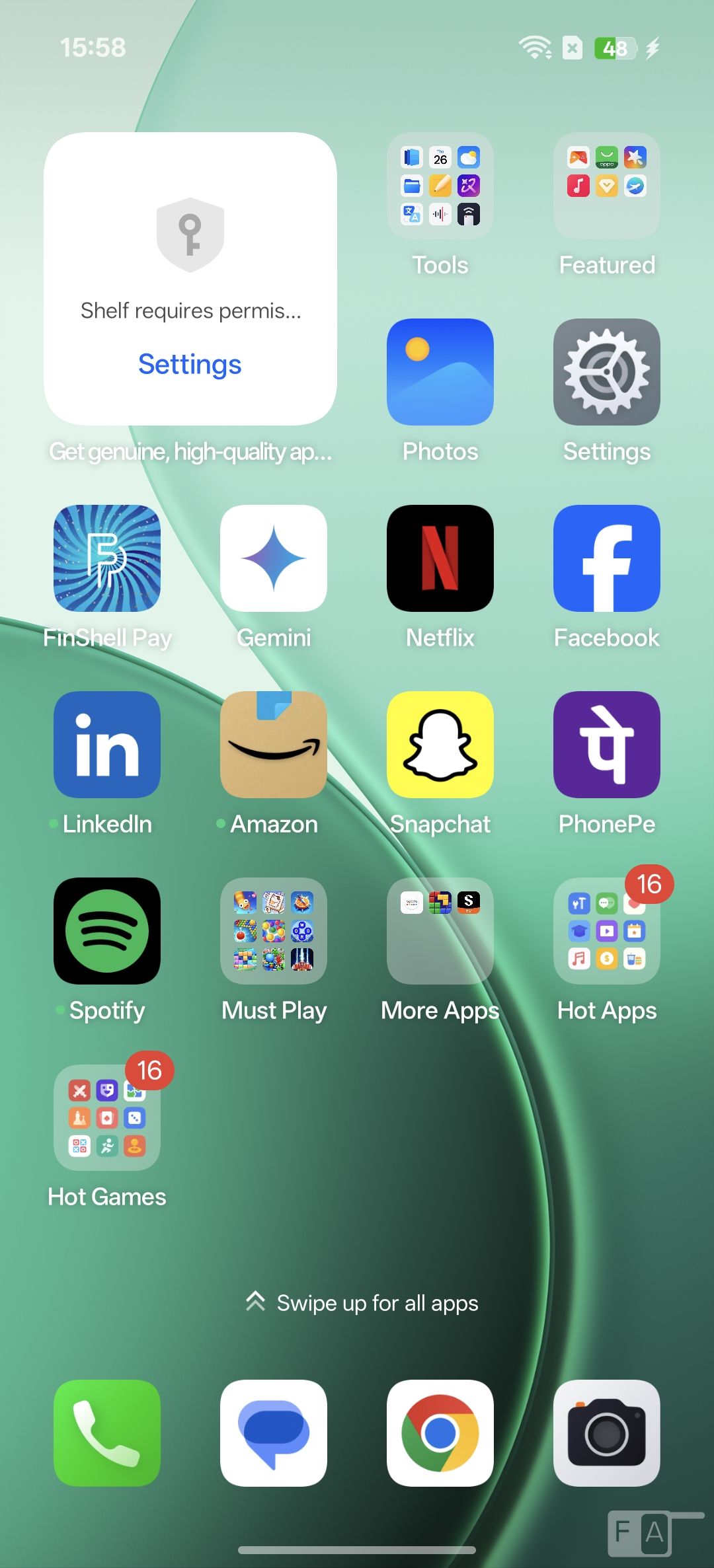Launch LinkedIn
The width and height of the screenshot is (714, 1568).
point(107,745)
